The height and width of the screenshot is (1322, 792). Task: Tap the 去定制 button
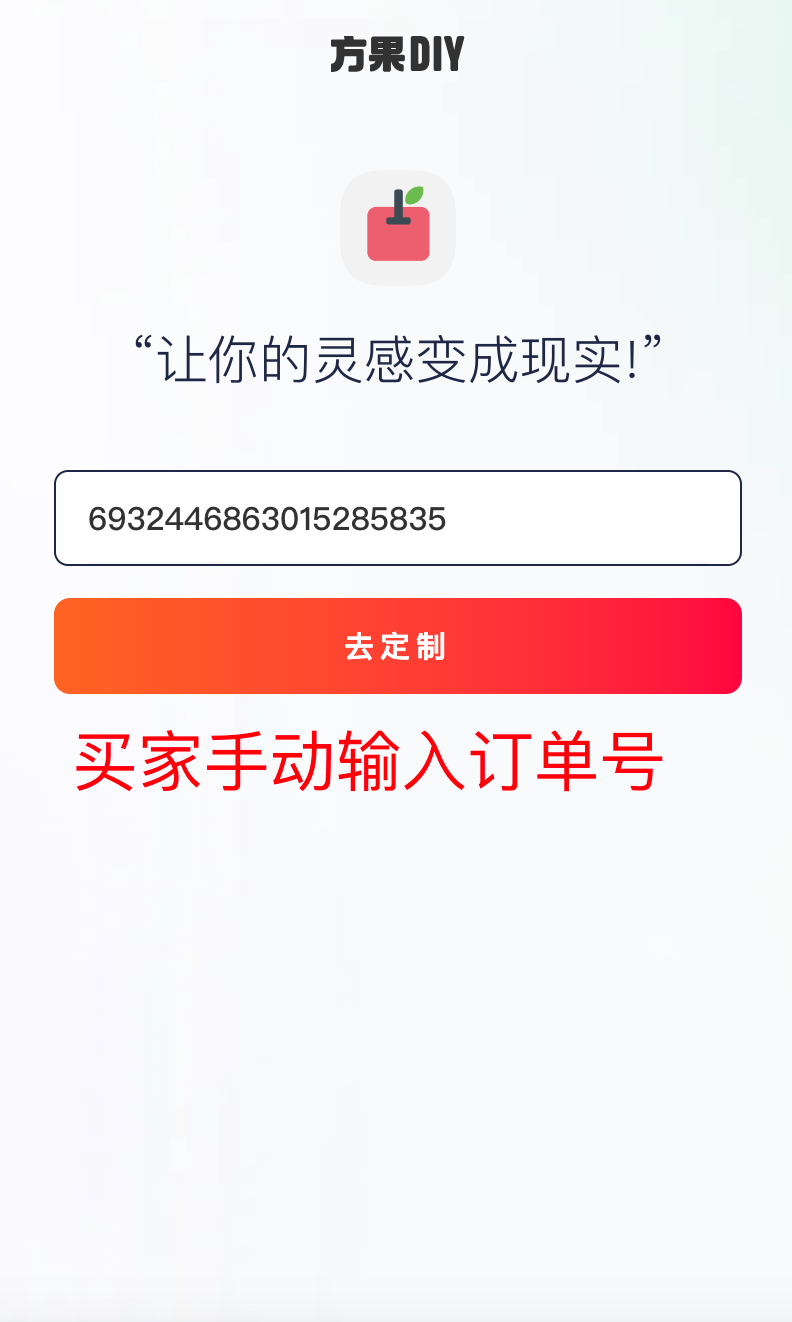point(397,646)
